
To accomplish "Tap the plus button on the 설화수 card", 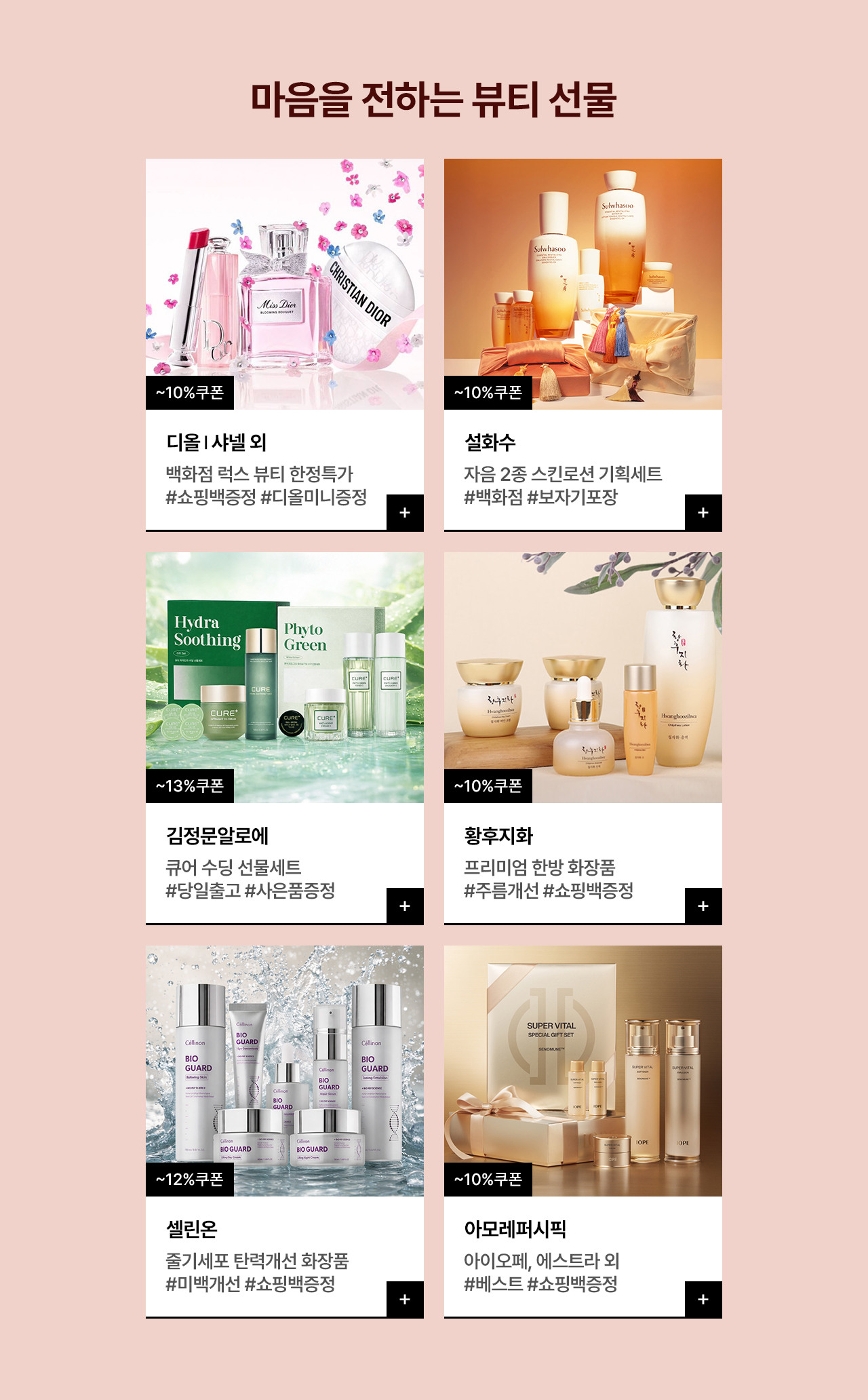I will 703,513.
